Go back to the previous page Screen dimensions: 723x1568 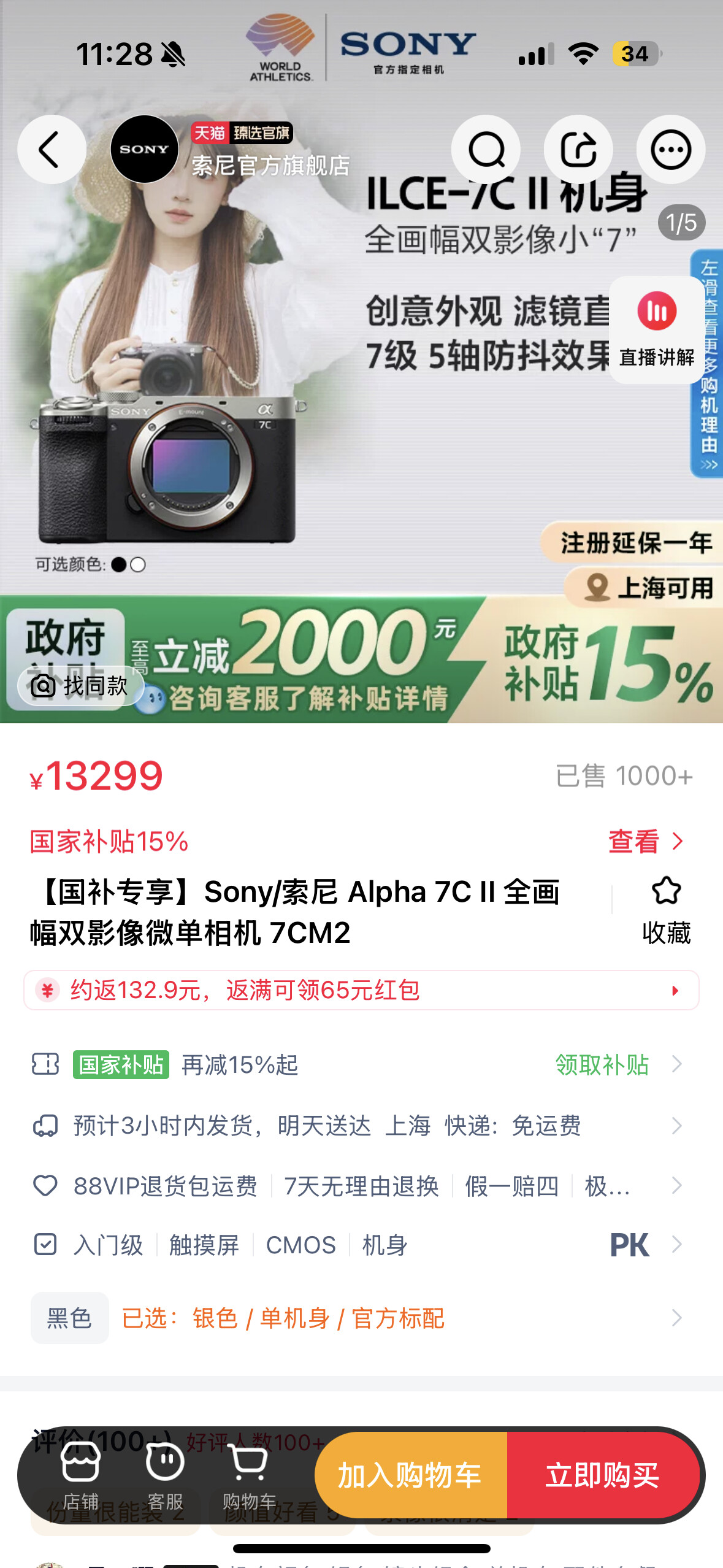tap(52, 149)
